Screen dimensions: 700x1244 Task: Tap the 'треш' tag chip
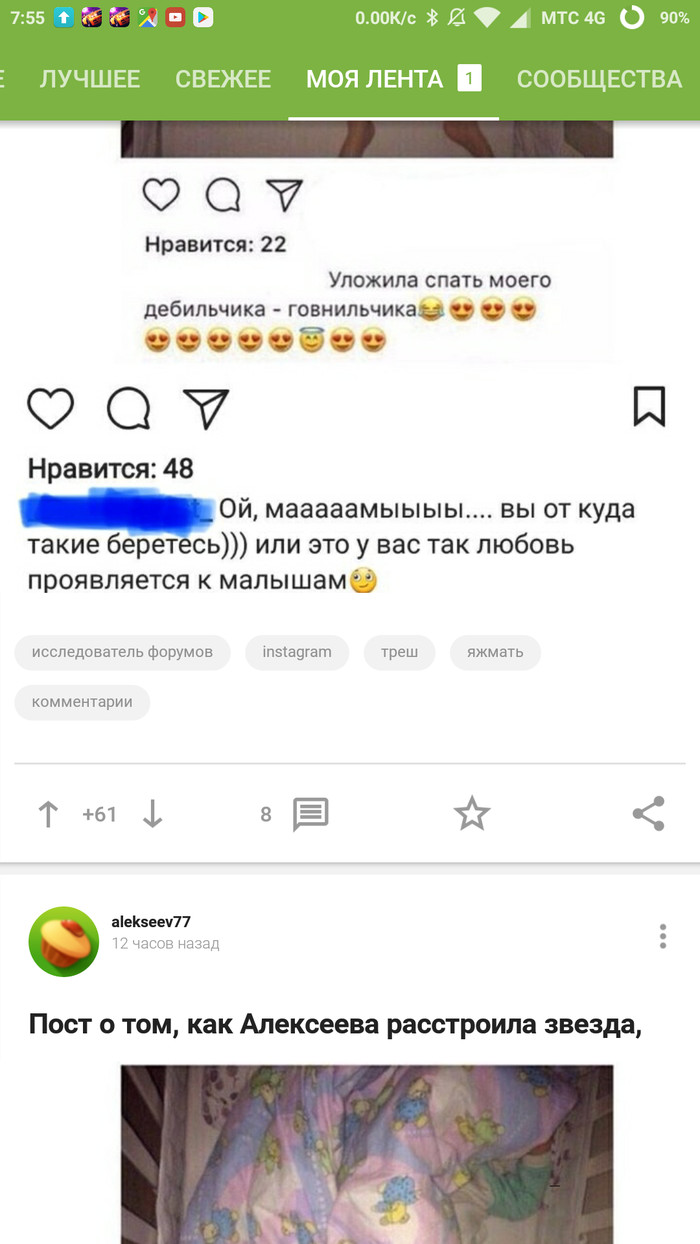tap(399, 652)
